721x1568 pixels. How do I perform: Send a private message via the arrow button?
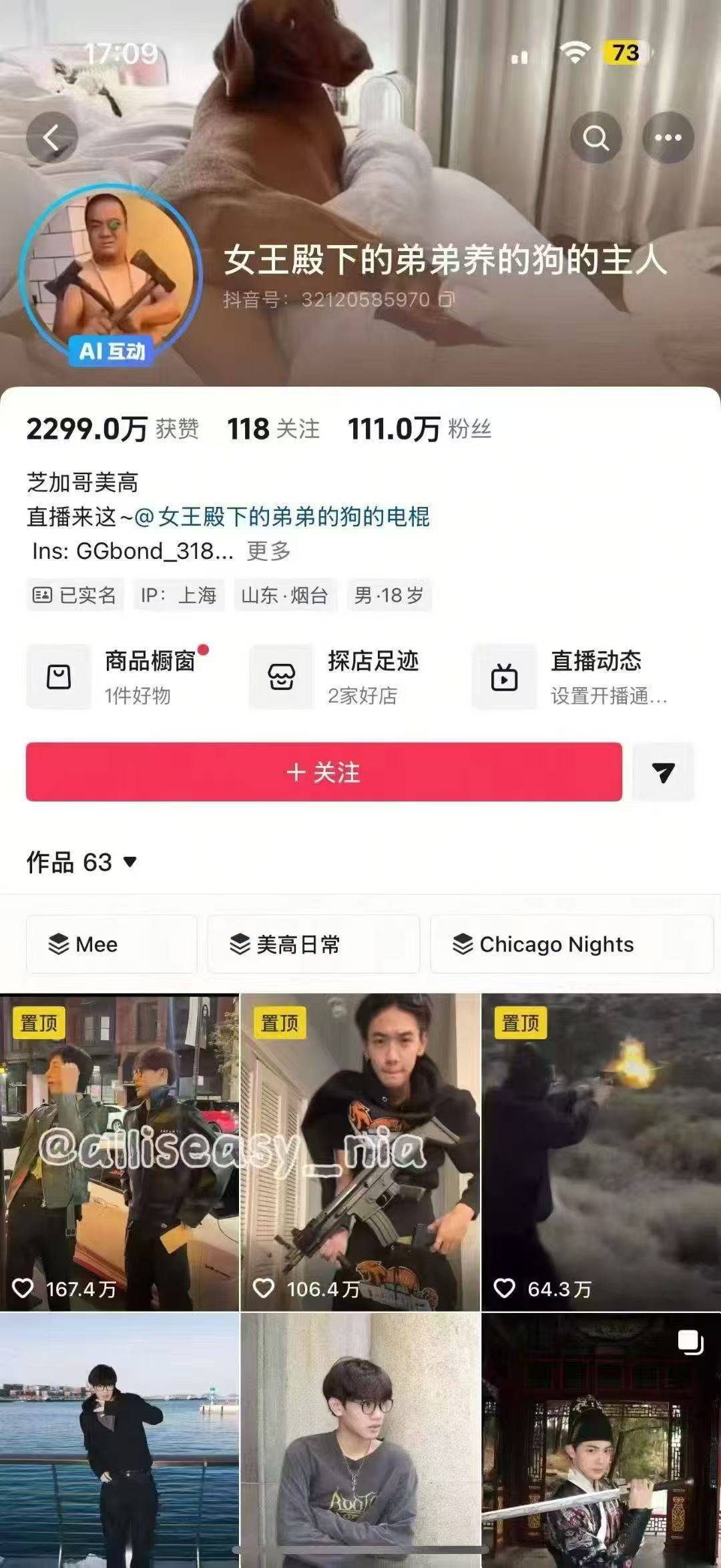(x=663, y=772)
